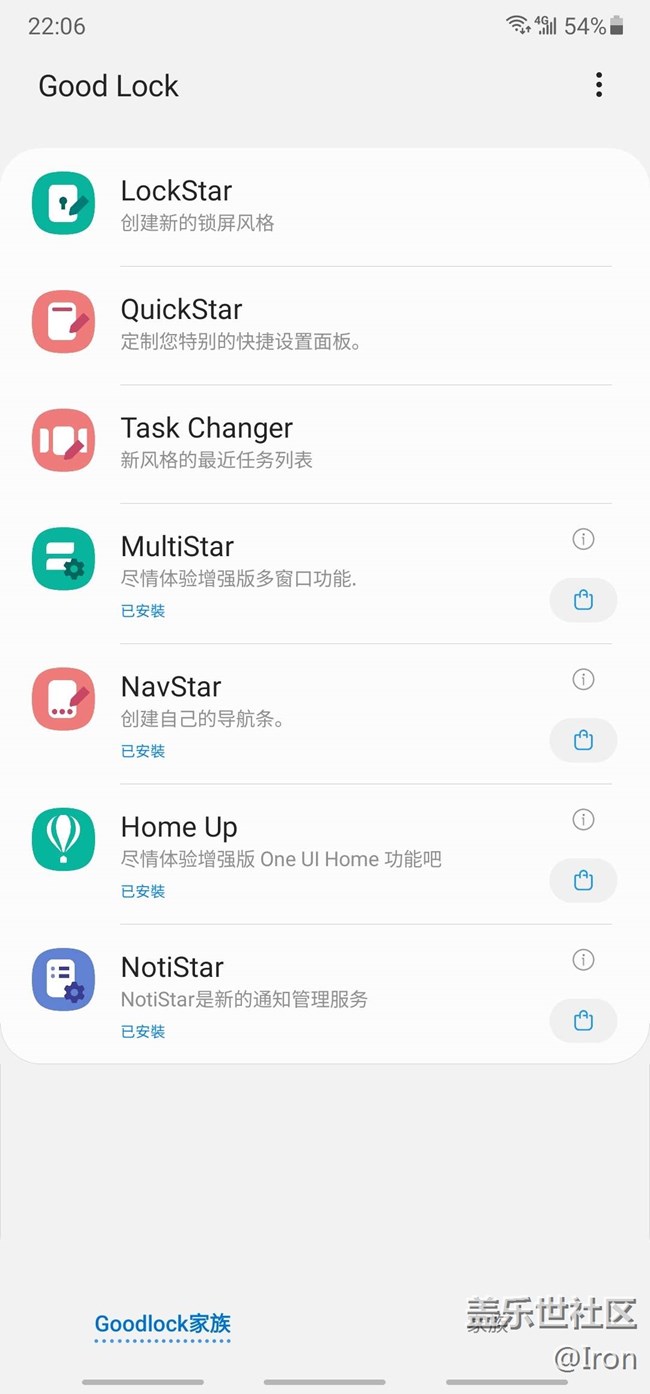This screenshot has height=1394, width=650.
Task: View info for NavStar
Action: [x=583, y=679]
